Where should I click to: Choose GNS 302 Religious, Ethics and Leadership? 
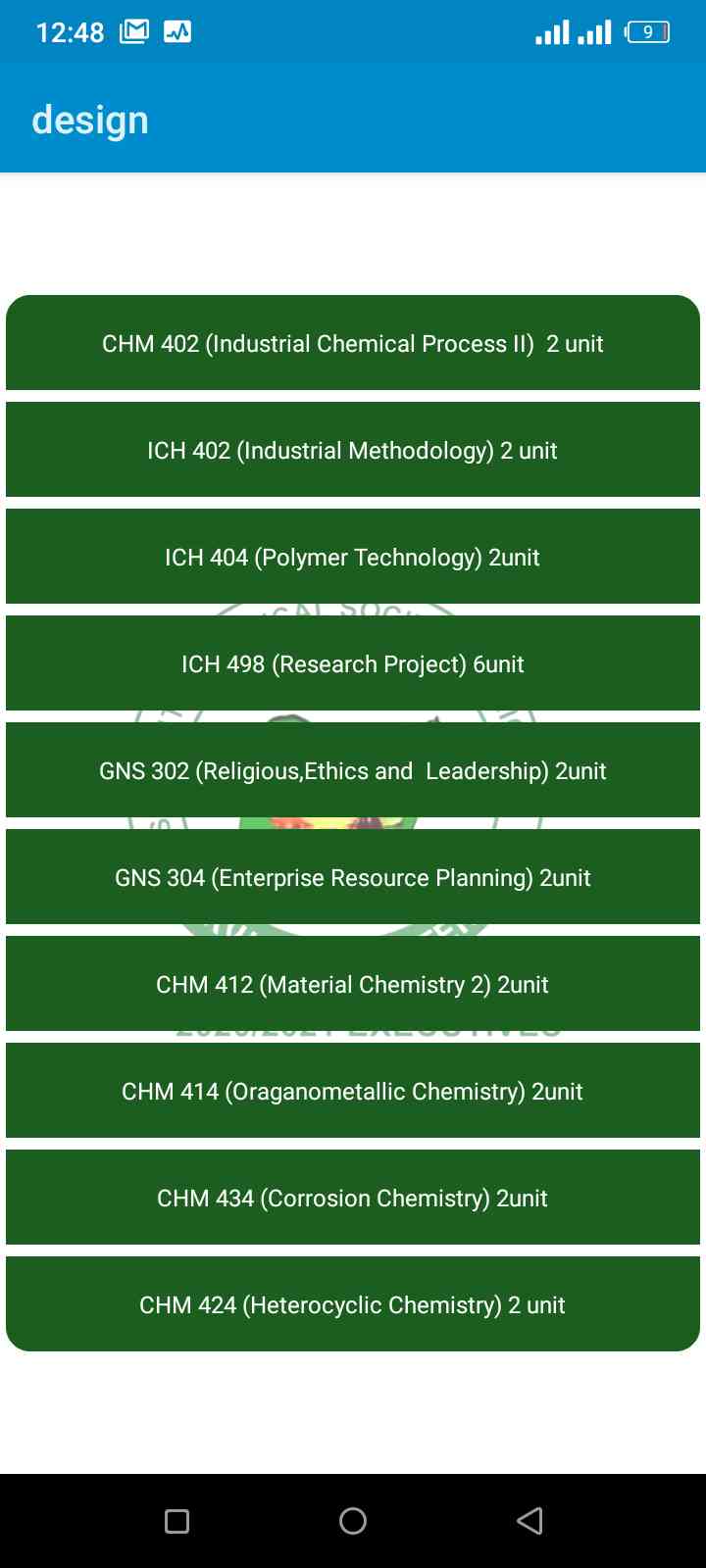click(x=353, y=770)
